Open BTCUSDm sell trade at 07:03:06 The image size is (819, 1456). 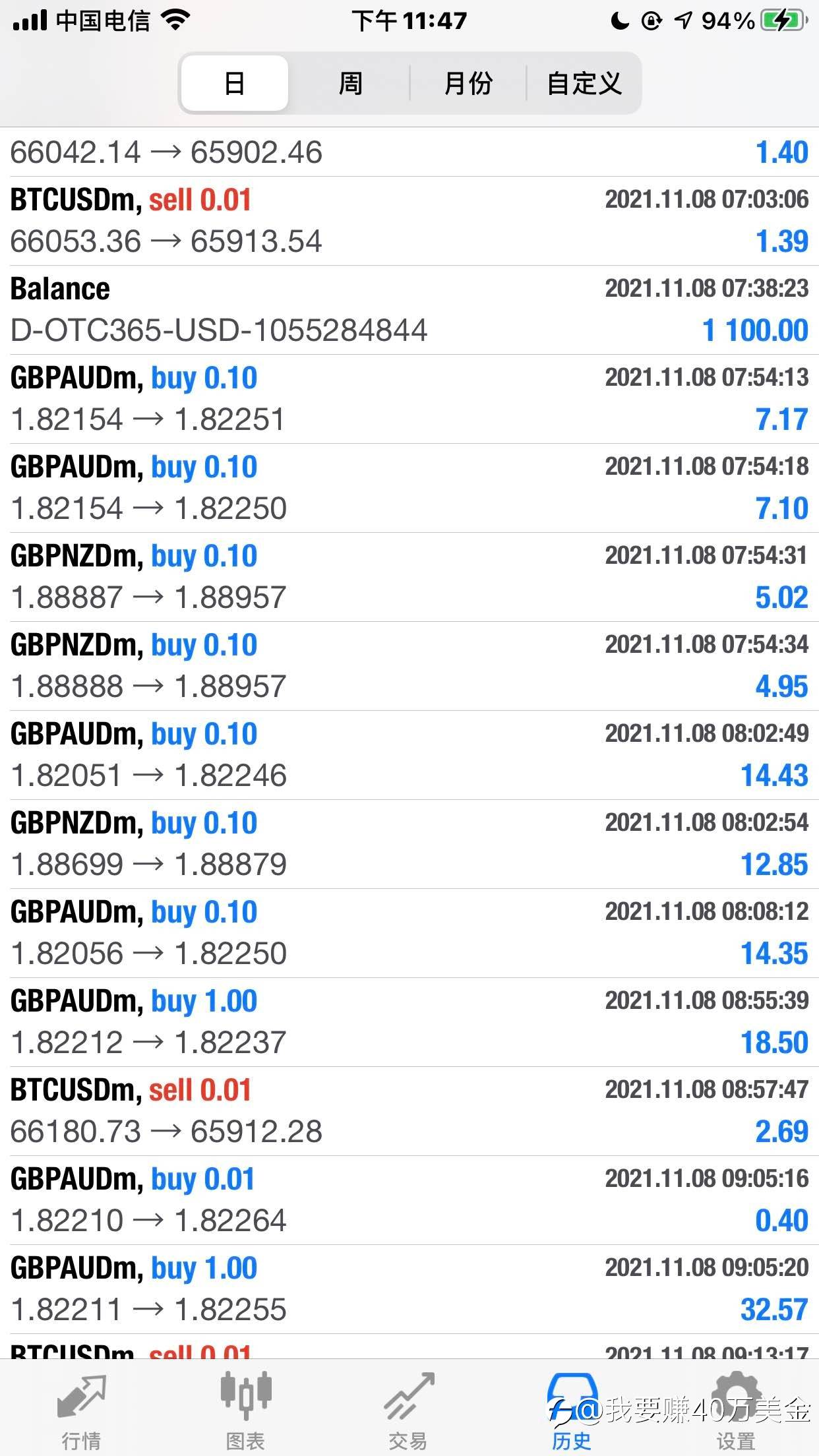[x=409, y=221]
